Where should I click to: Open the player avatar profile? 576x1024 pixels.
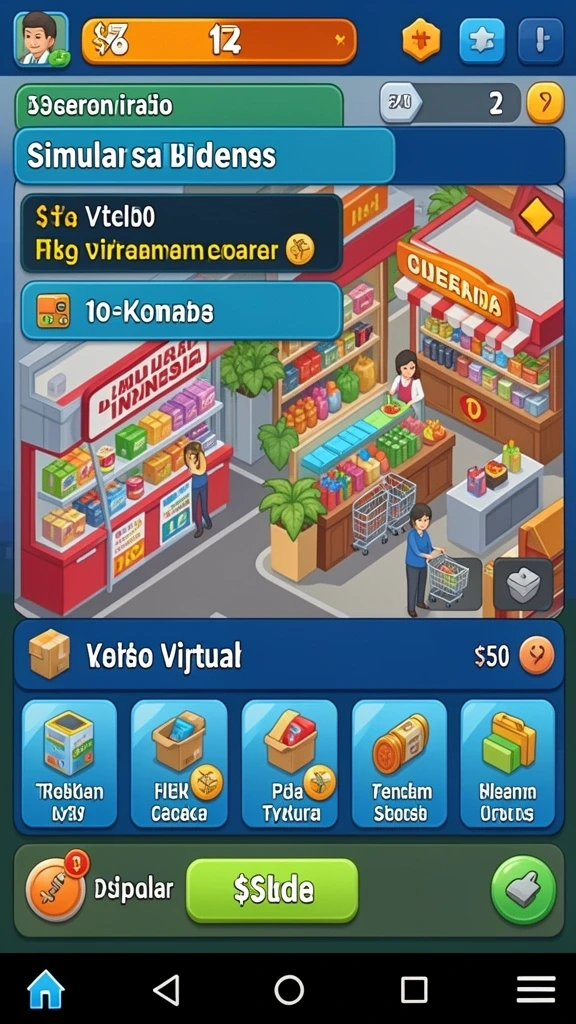pos(41,39)
